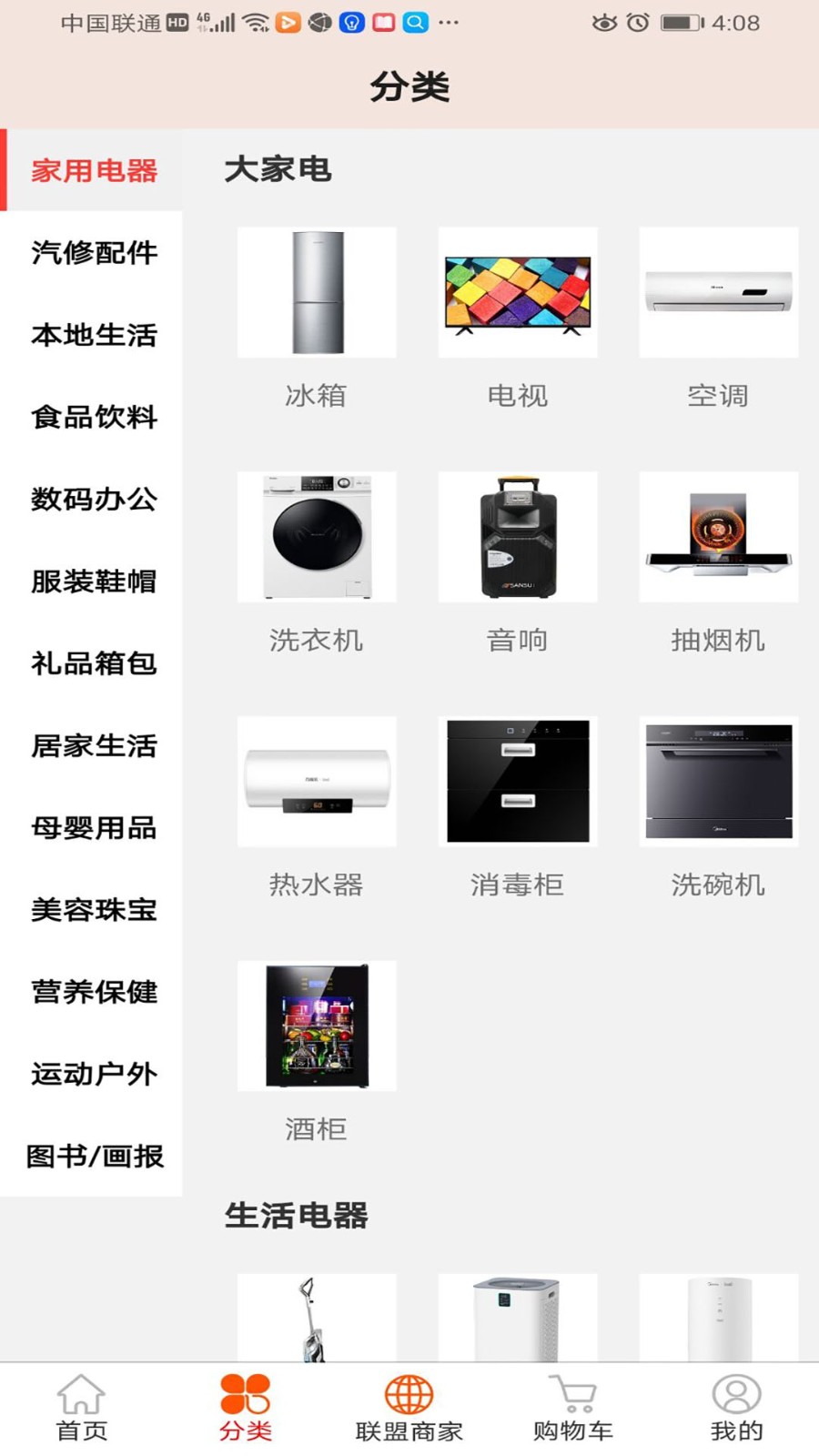The height and width of the screenshot is (1456, 819).
Task: Select 汽修配件 in the sidebar
Action: (x=94, y=254)
